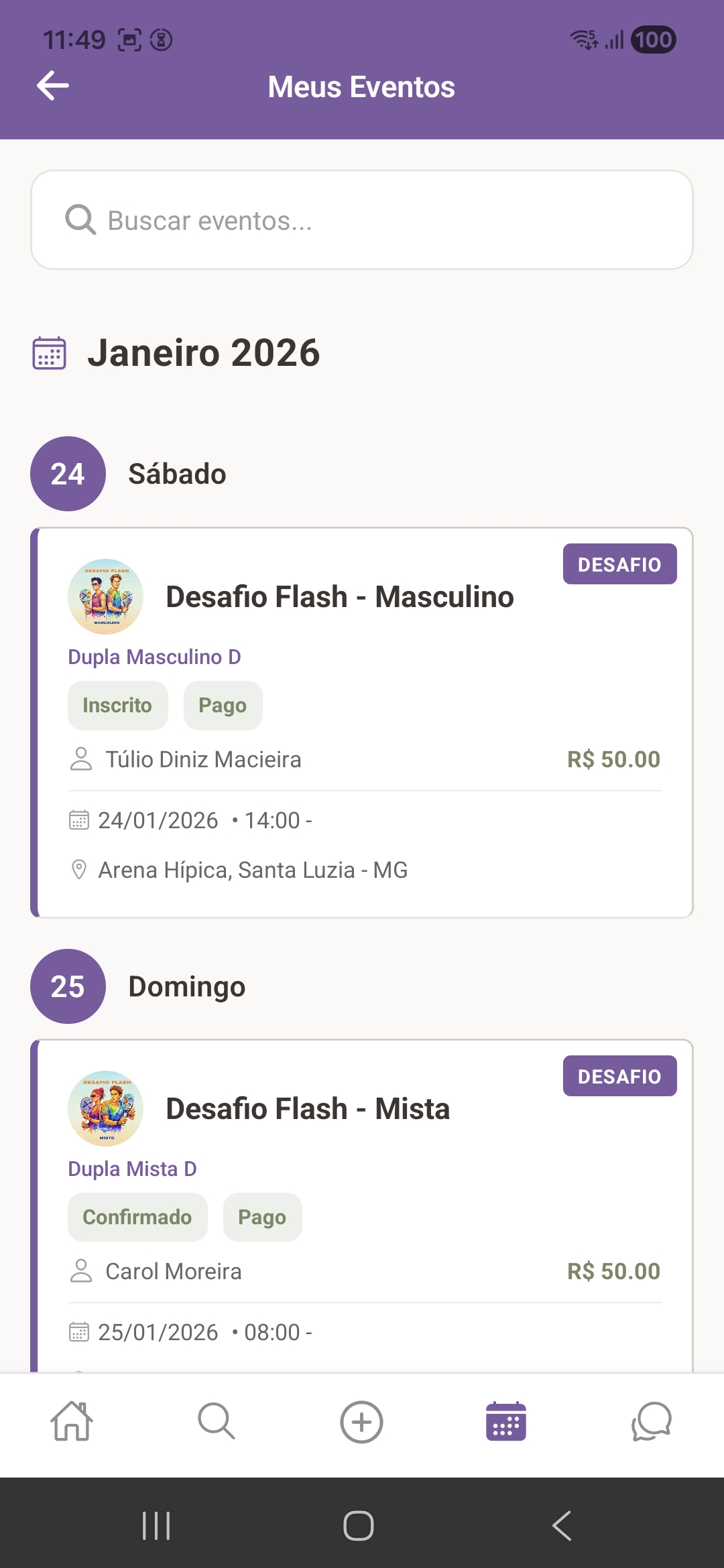Tap the plus icon to create new event
This screenshot has height=1568, width=724.
(x=362, y=1421)
